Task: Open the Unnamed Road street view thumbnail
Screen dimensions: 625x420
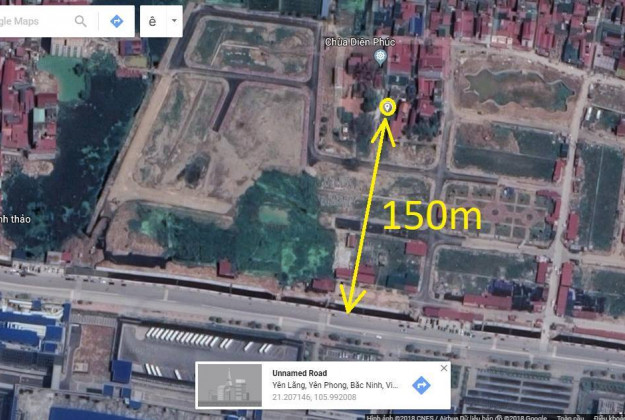Action: 229,385
